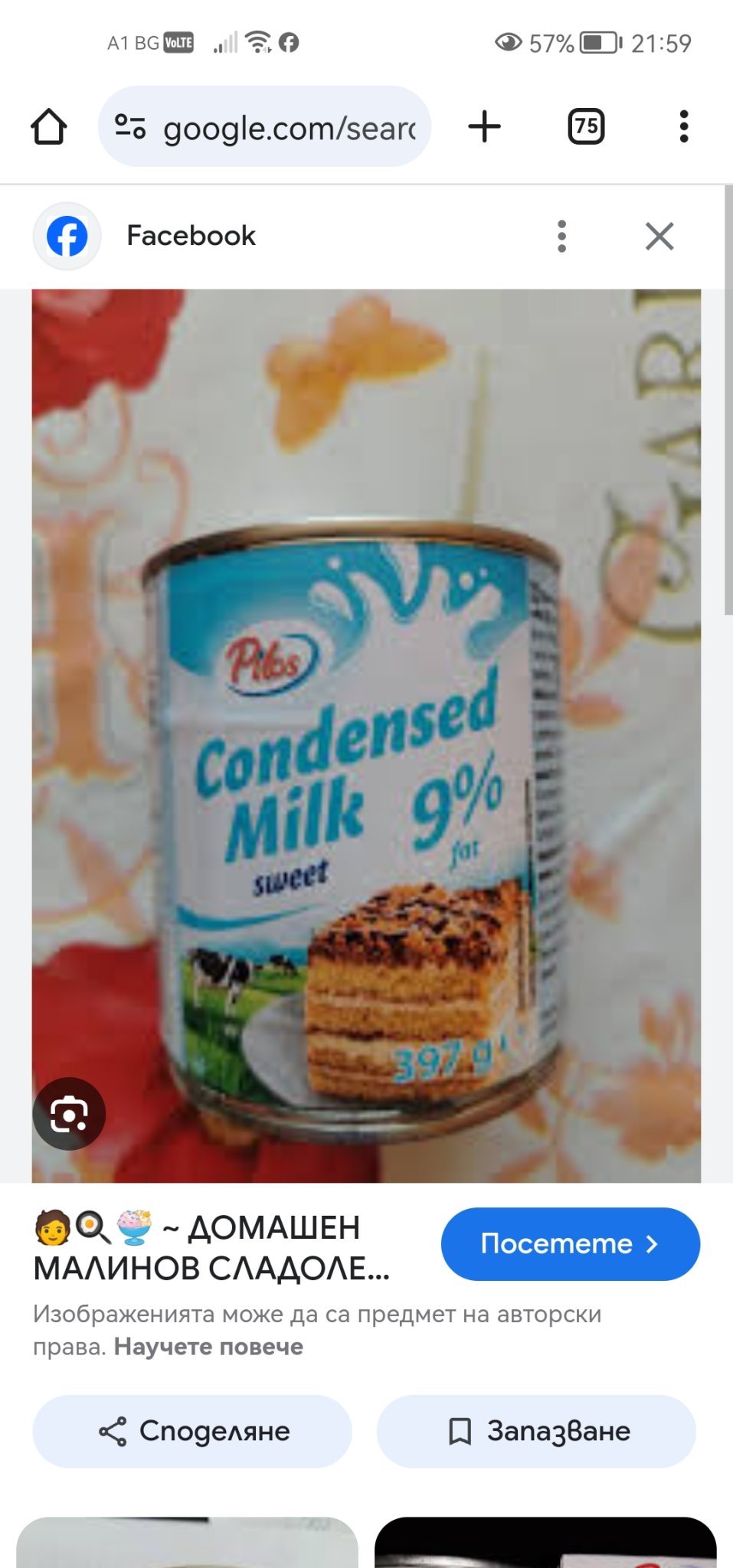Viewport: 733px width, 1568px height.
Task: Share the image via Споделяне
Action: click(192, 1431)
